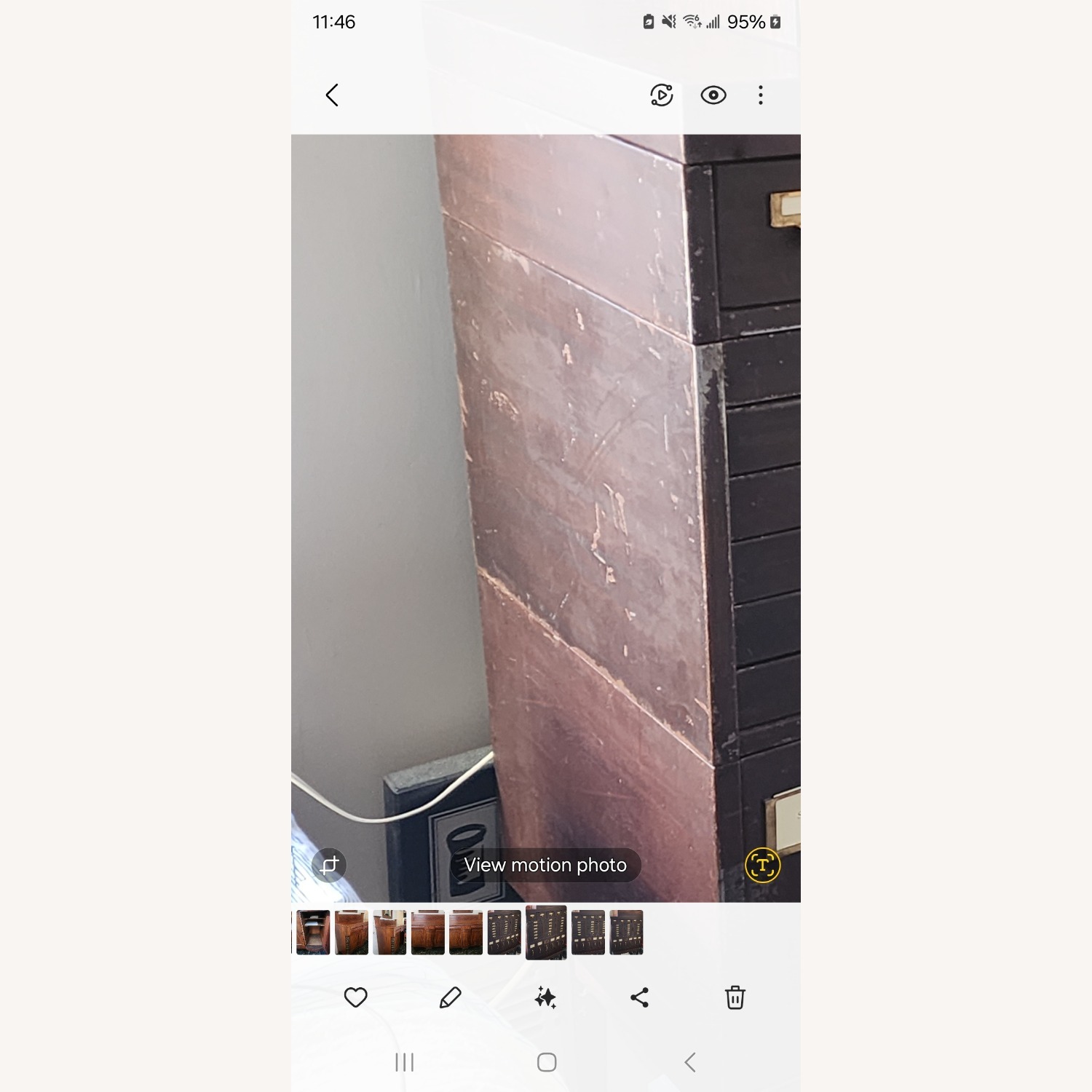
Task: Delete photo with the trash icon
Action: pyautogui.click(x=735, y=997)
